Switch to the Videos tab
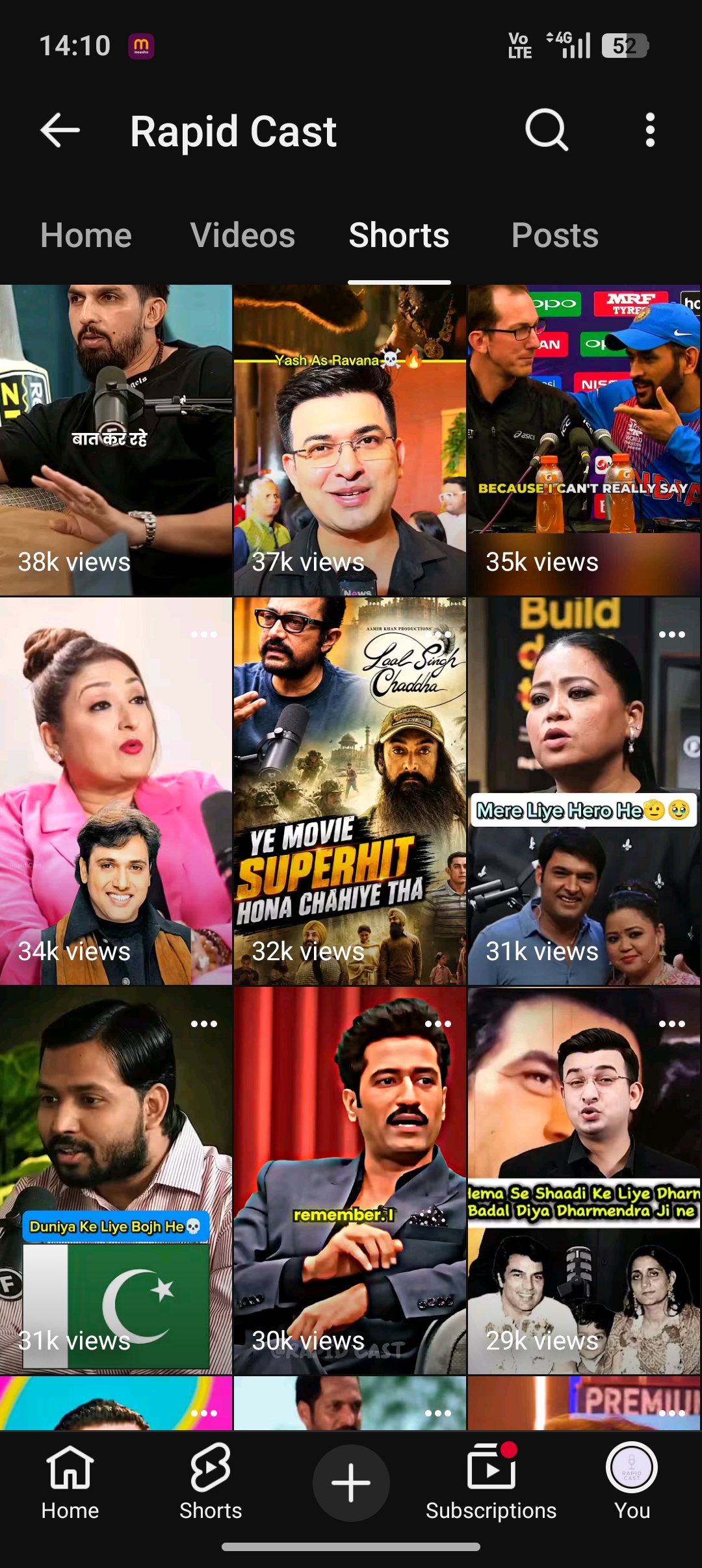Screen dimensions: 702x1568 tap(242, 235)
